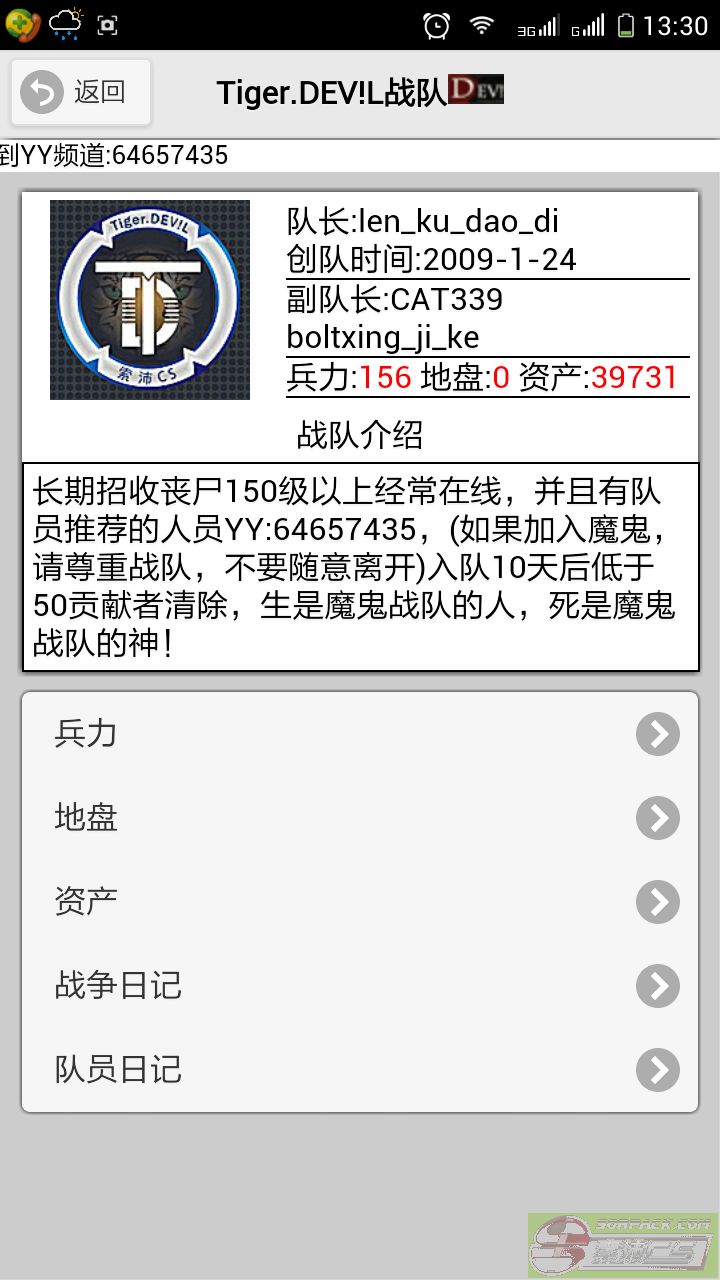
Task: Click the Wi-Fi icon in the status bar
Action: tap(483, 24)
